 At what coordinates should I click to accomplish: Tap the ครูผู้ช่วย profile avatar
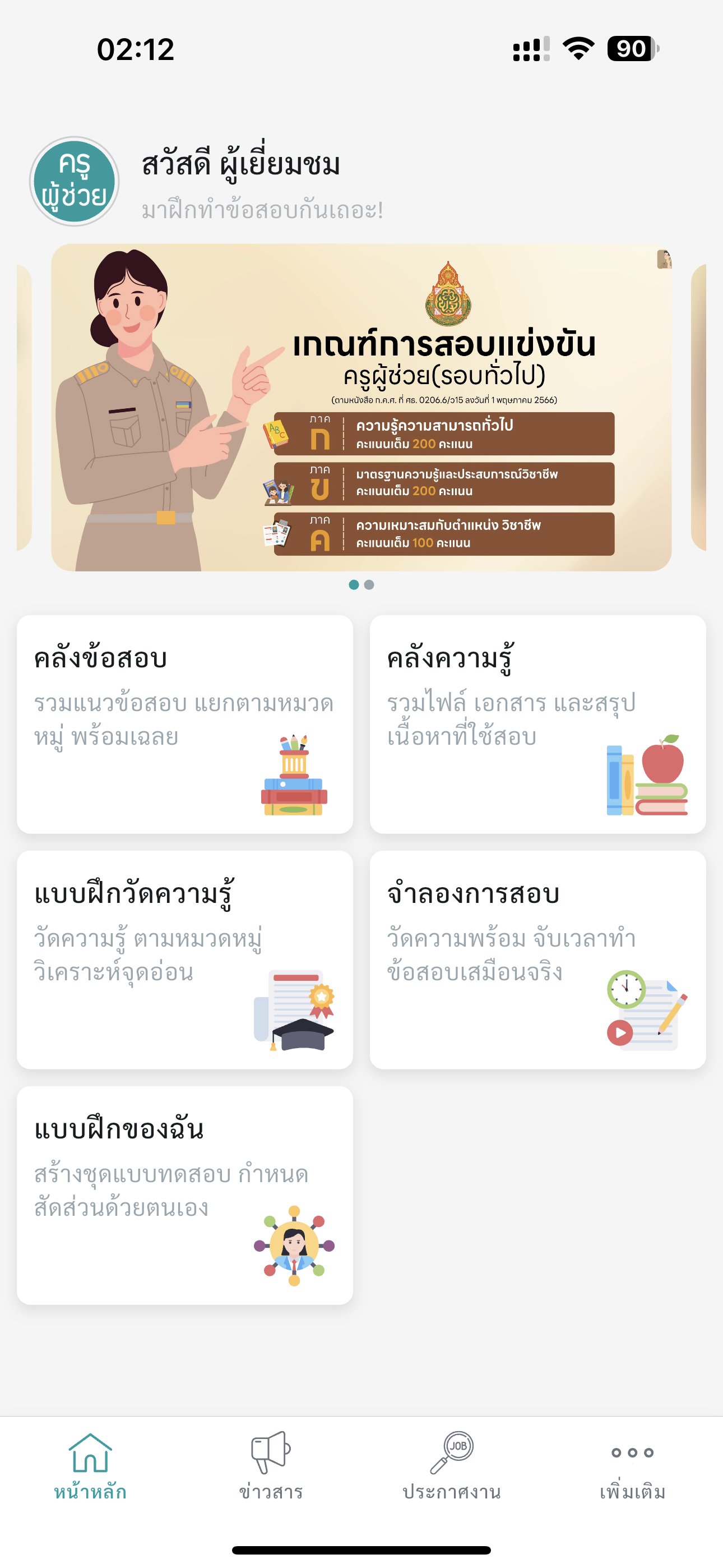74,181
